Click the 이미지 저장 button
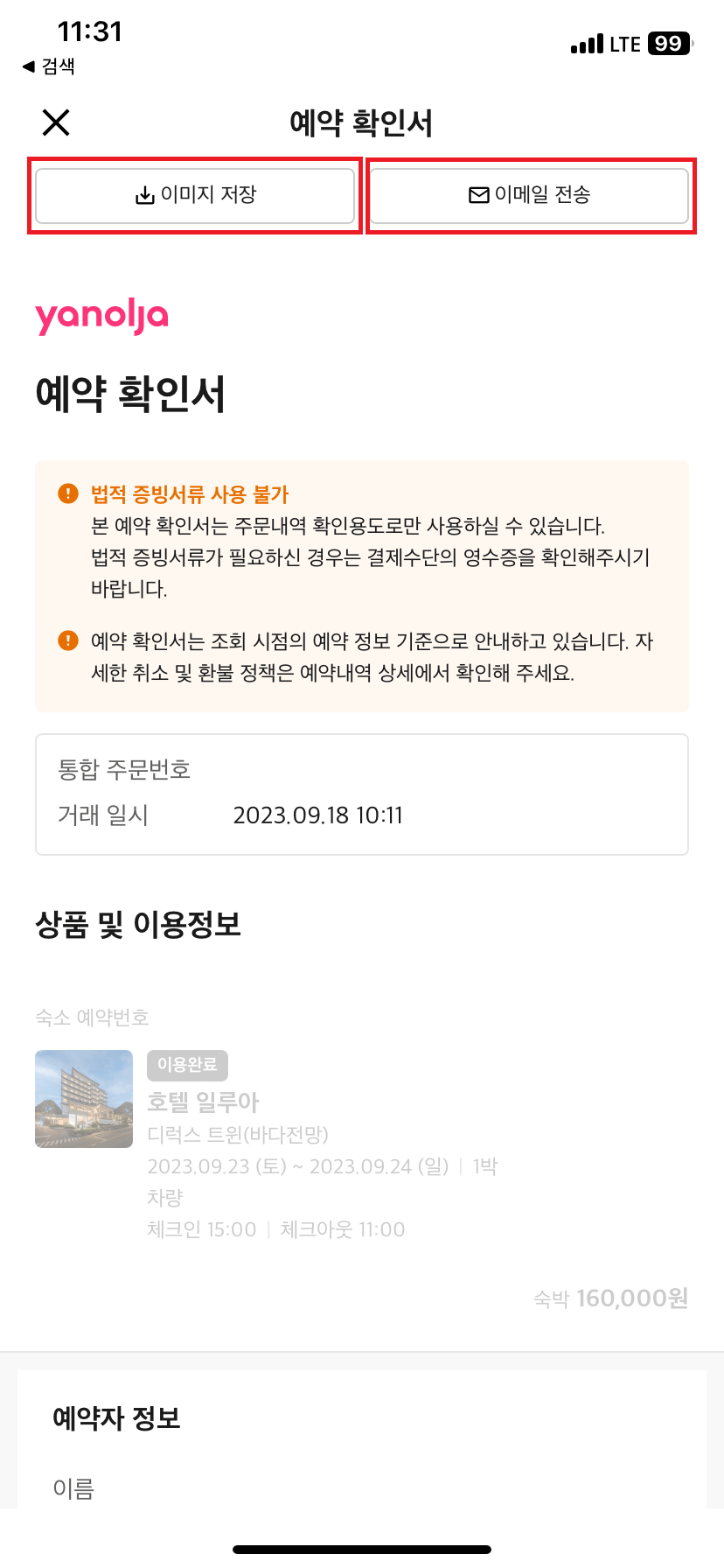724x1568 pixels. pyautogui.click(x=194, y=195)
